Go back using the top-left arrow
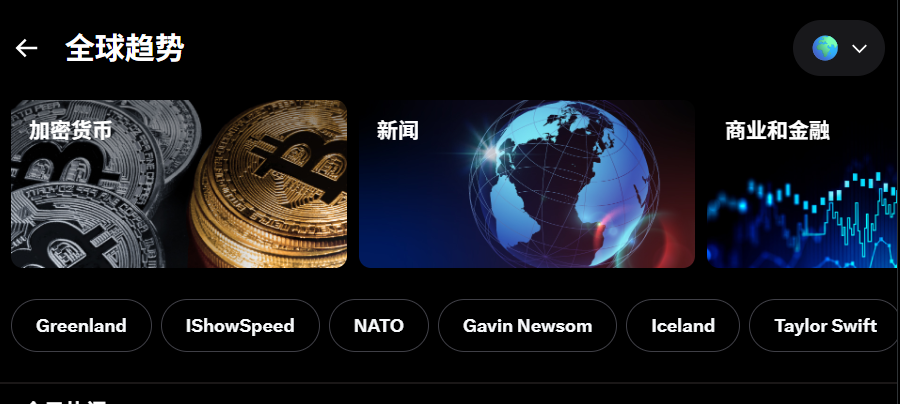Viewport: 900px width, 404px height. click(26, 48)
